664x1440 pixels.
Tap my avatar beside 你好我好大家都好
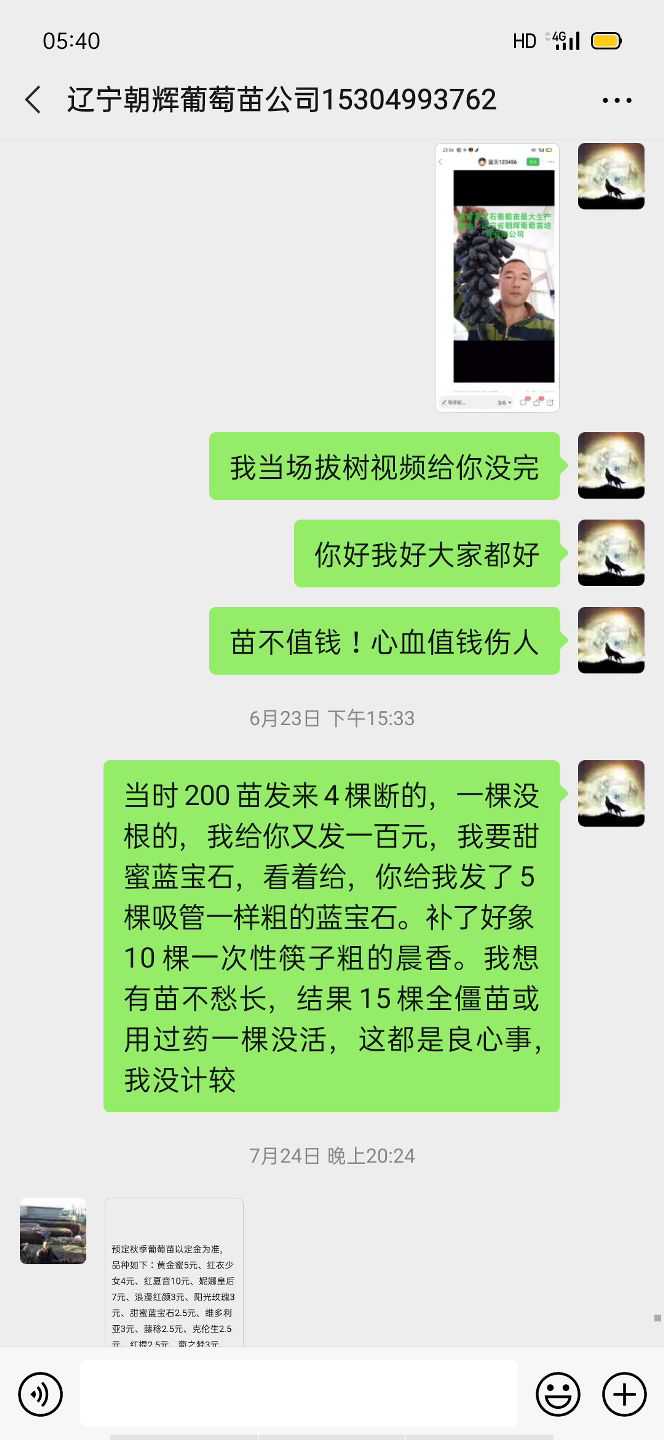(611, 553)
